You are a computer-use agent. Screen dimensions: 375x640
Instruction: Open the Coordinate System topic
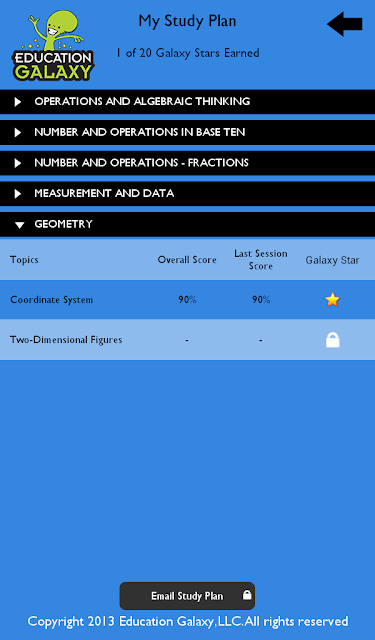click(187, 300)
